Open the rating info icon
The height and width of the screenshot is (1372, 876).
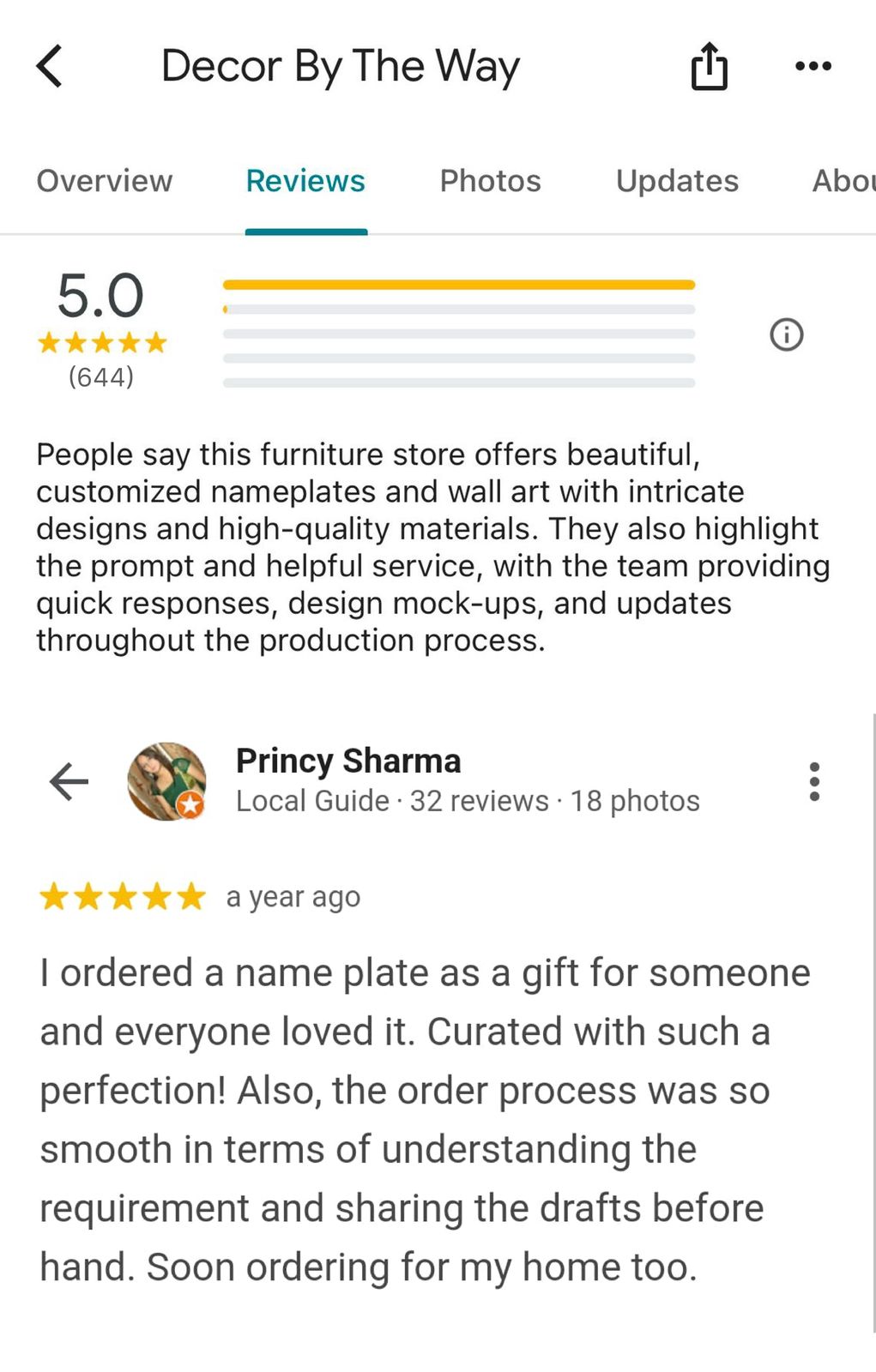pos(786,334)
